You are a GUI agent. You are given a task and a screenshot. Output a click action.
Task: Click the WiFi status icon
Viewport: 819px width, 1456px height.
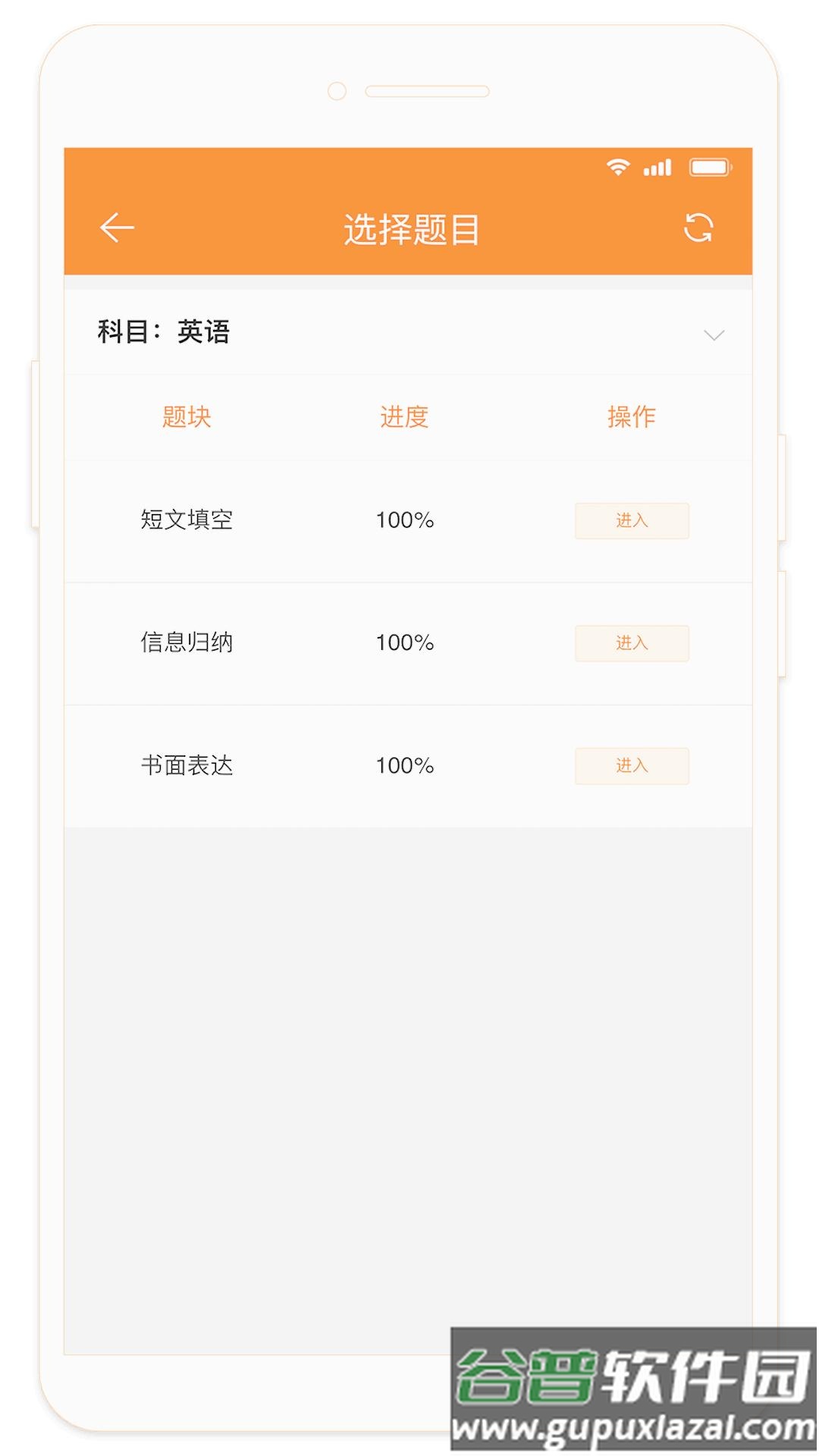[618, 167]
